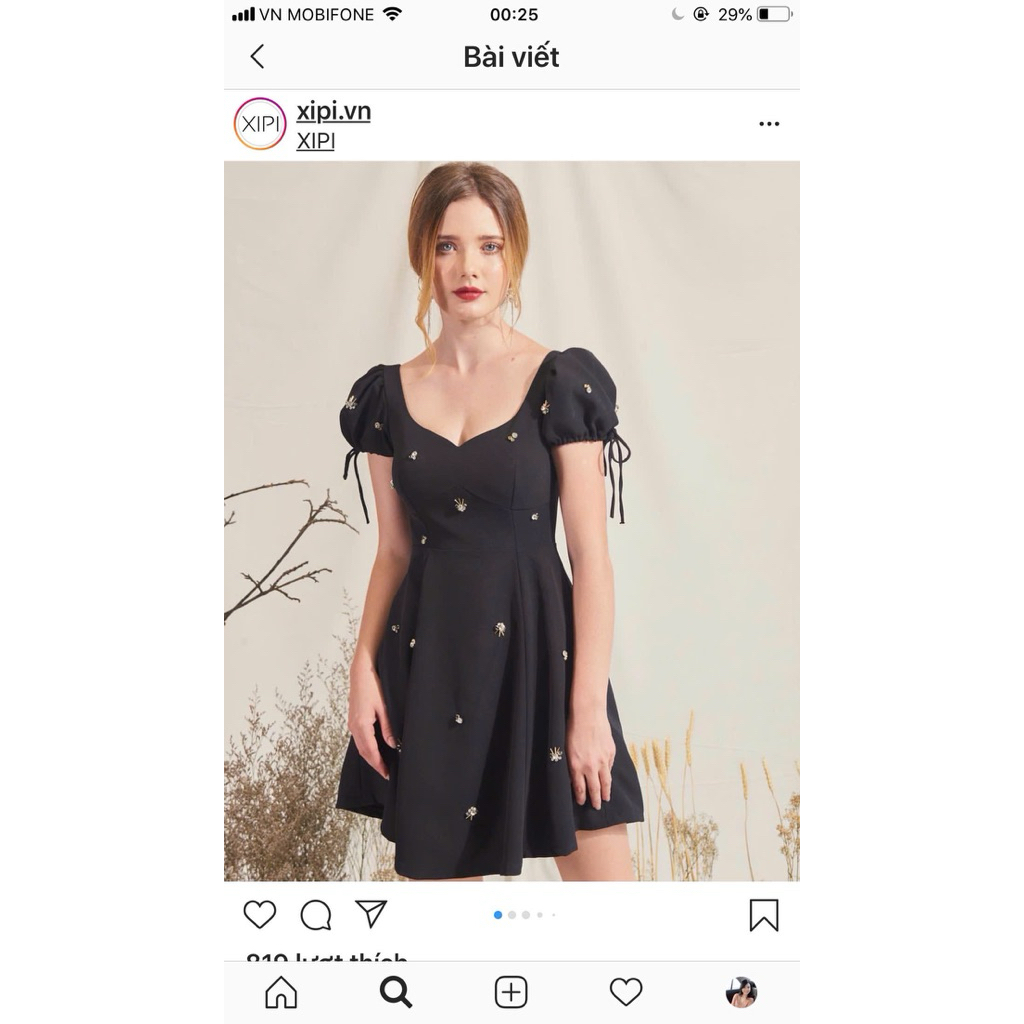Open xipi.vn username link

click(333, 111)
